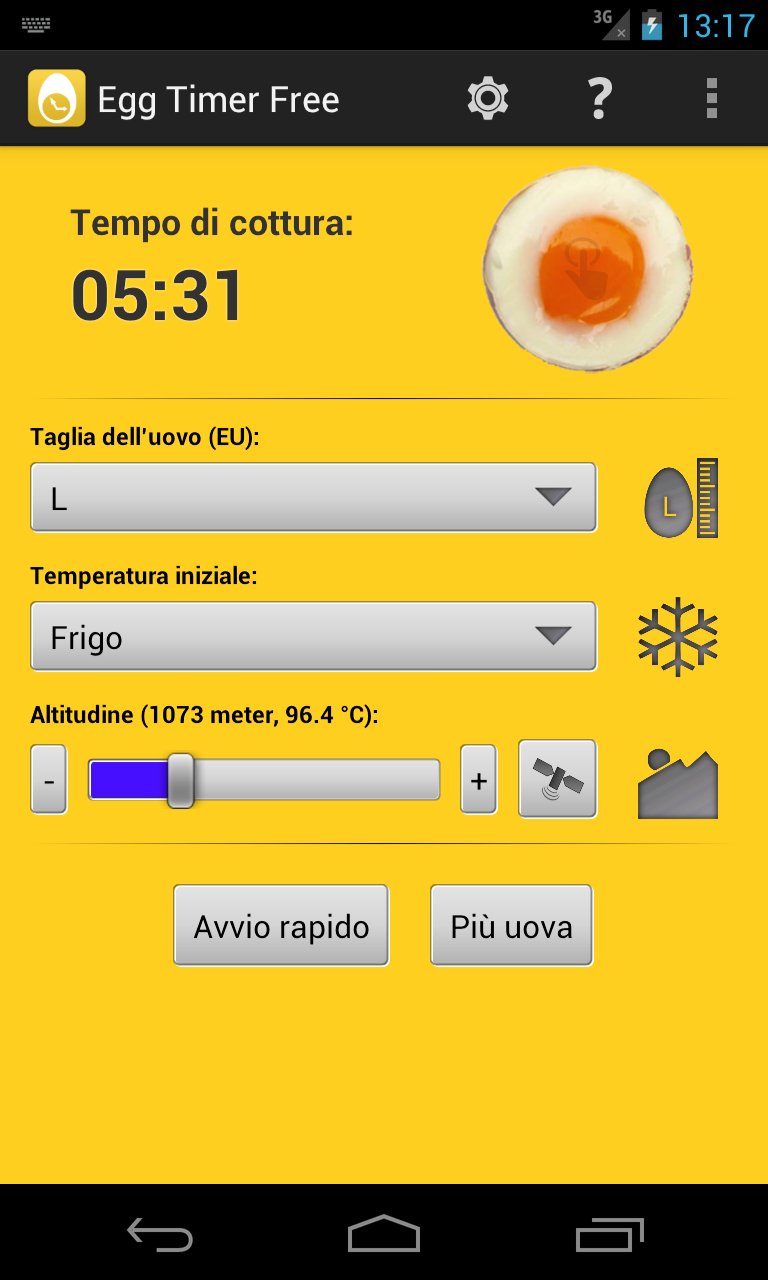Screen dimensions: 768x1280
Task: Open the help question mark
Action: [x=599, y=99]
